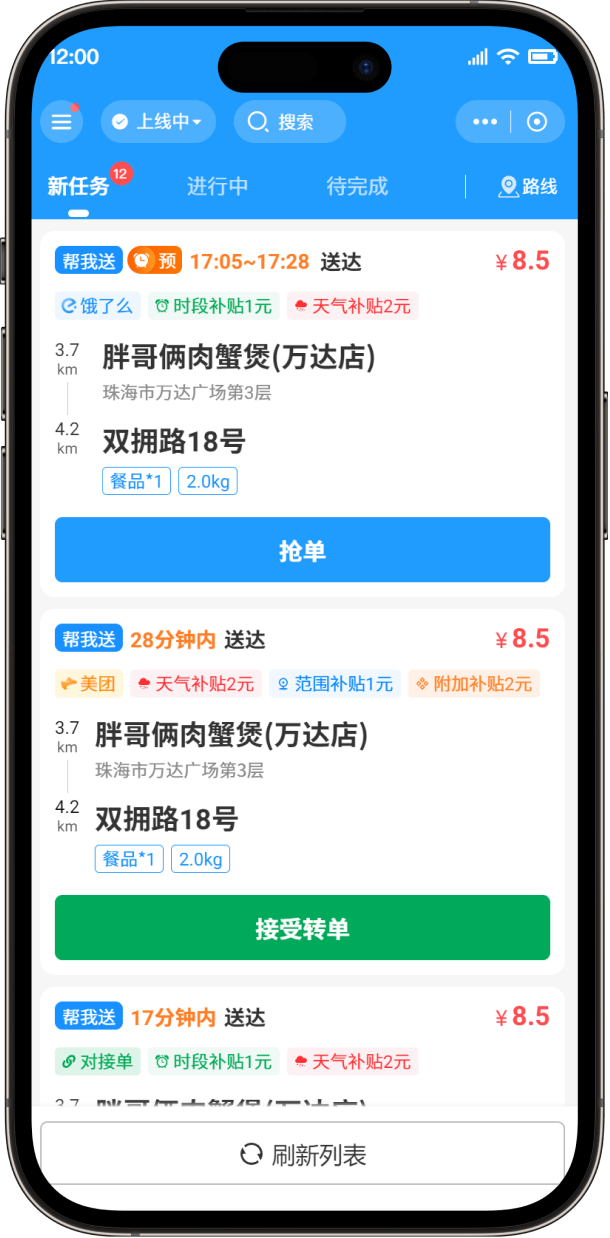Expand the 上线中 status dropdown
The width and height of the screenshot is (610, 1238).
pos(158,122)
